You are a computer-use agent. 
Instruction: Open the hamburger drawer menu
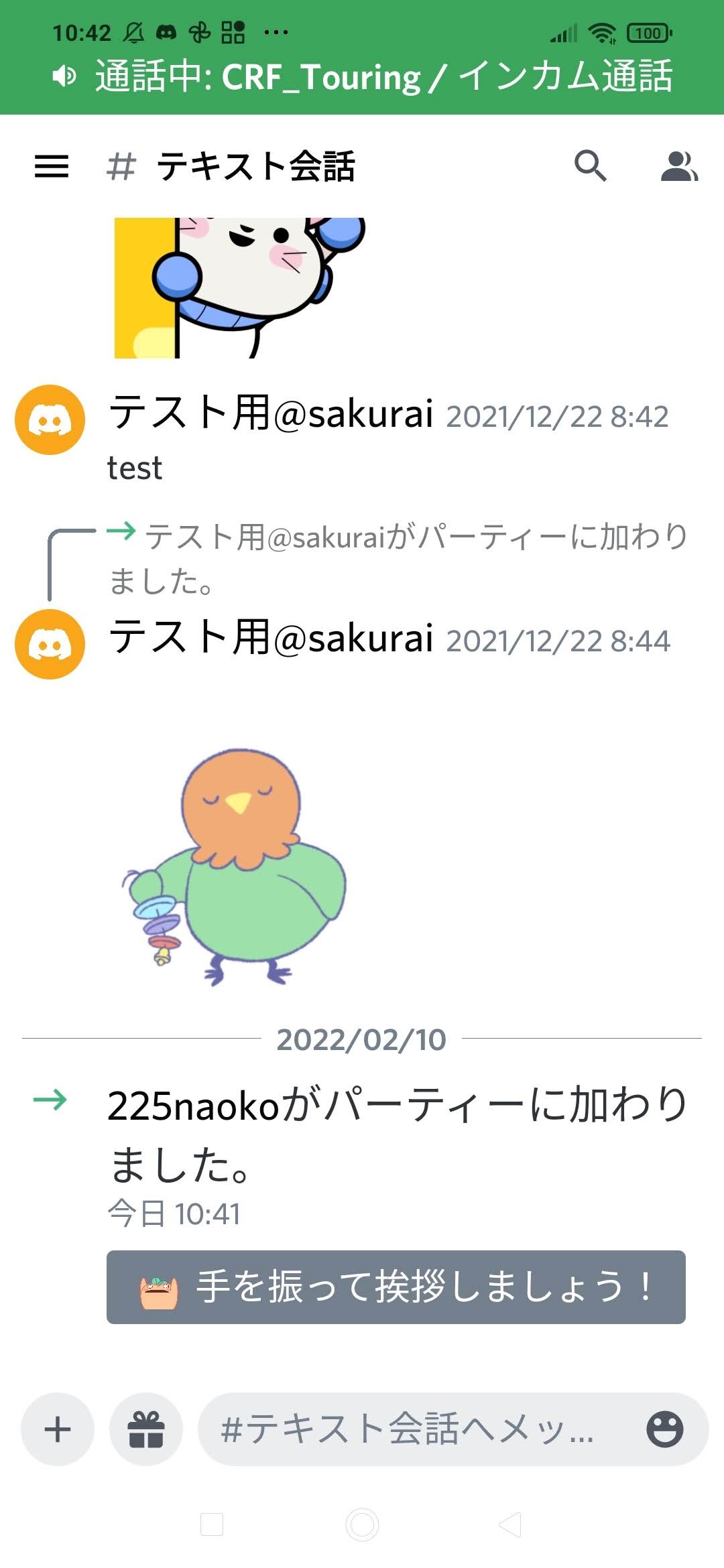(x=52, y=166)
